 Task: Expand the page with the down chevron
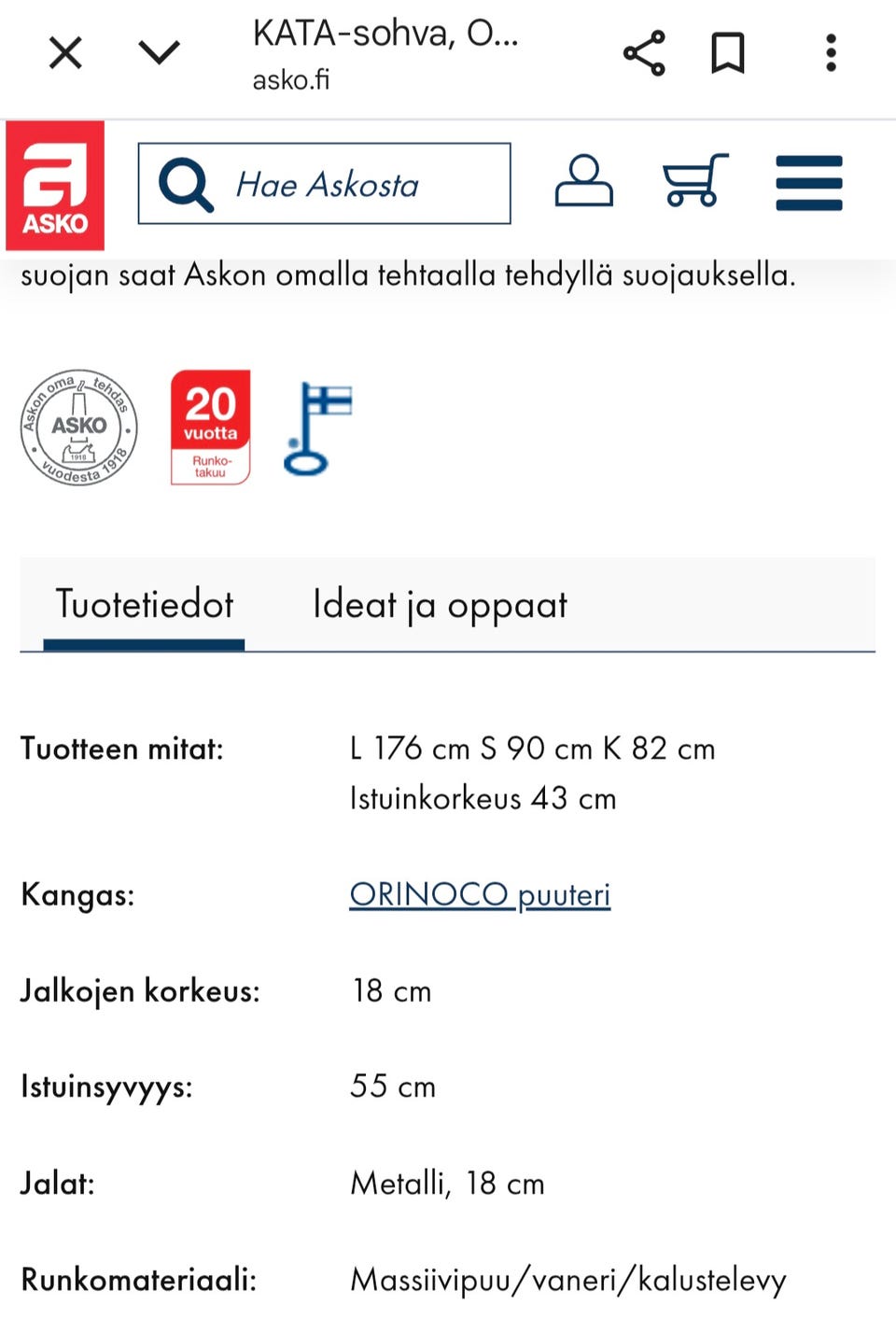[x=159, y=52]
